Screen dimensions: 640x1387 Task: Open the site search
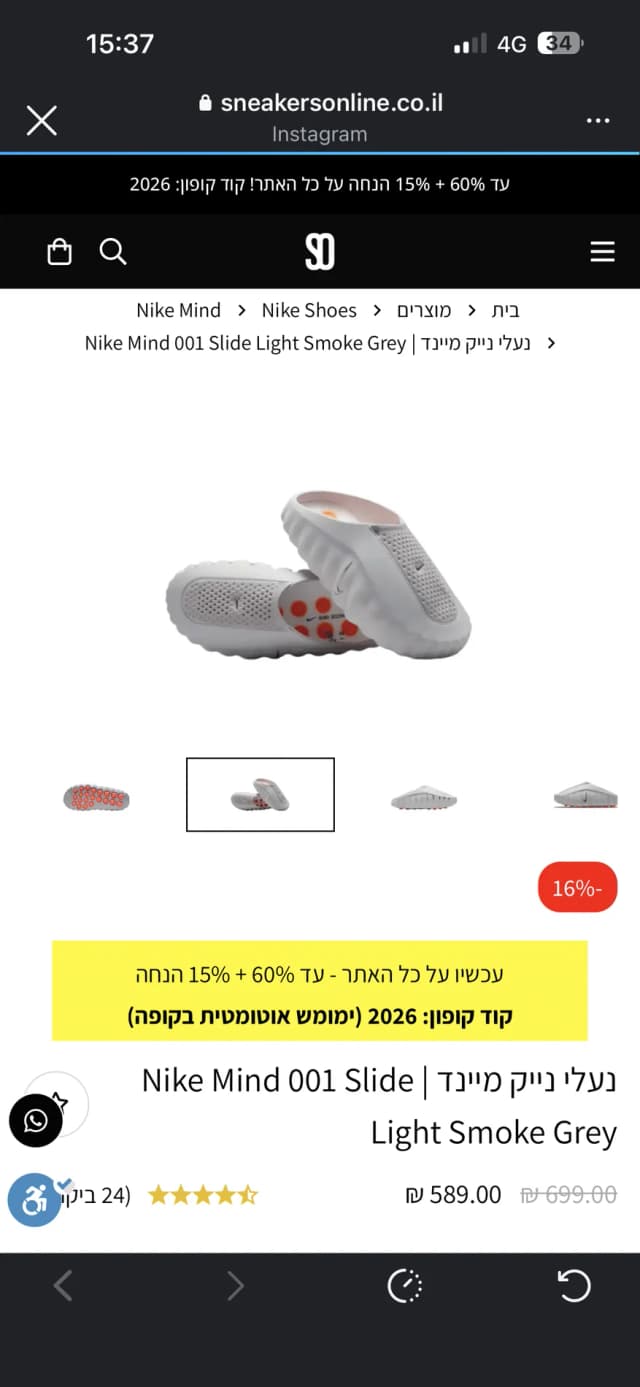pos(113,251)
